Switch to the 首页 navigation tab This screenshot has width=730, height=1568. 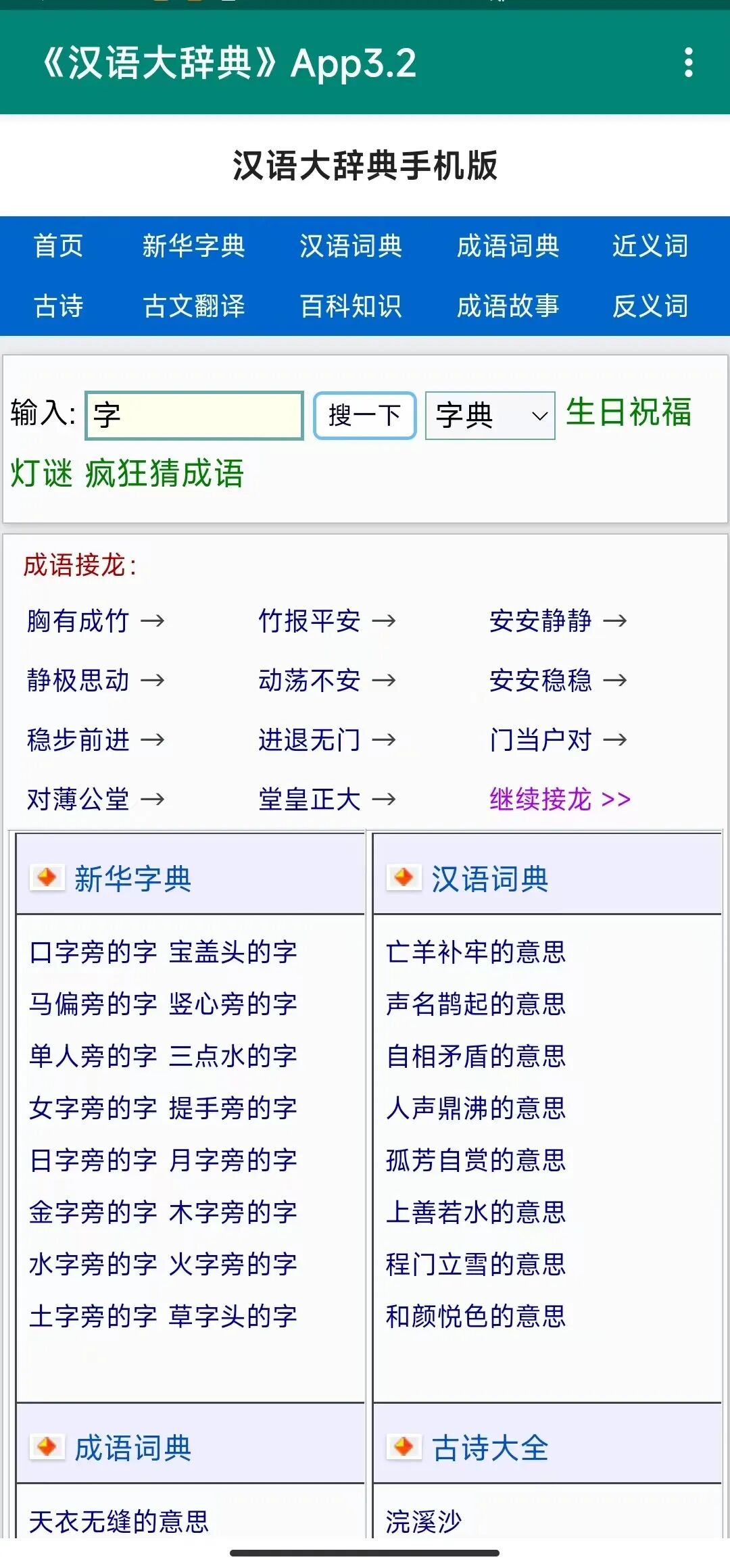(59, 247)
